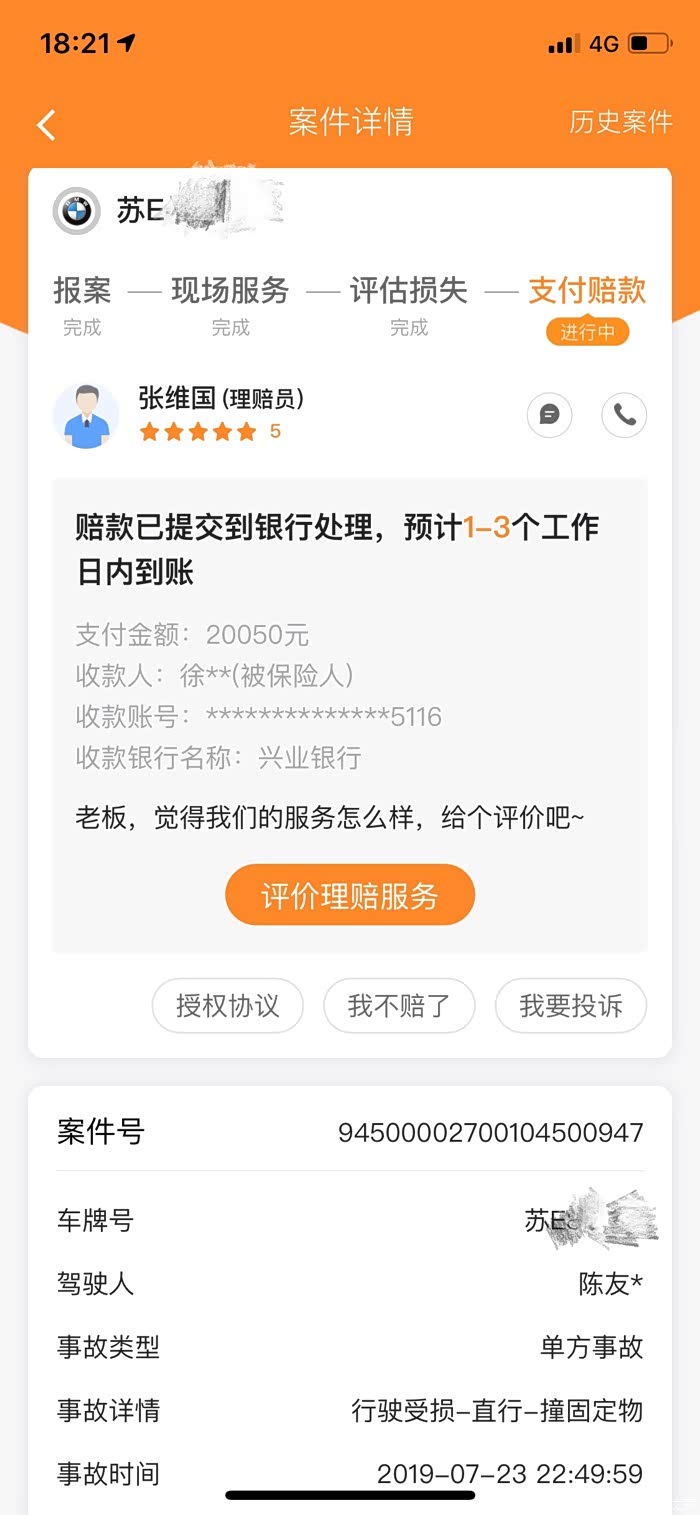This screenshot has width=700, height=1515.
Task: Message adjuster 张维国 via chat icon
Action: click(549, 414)
